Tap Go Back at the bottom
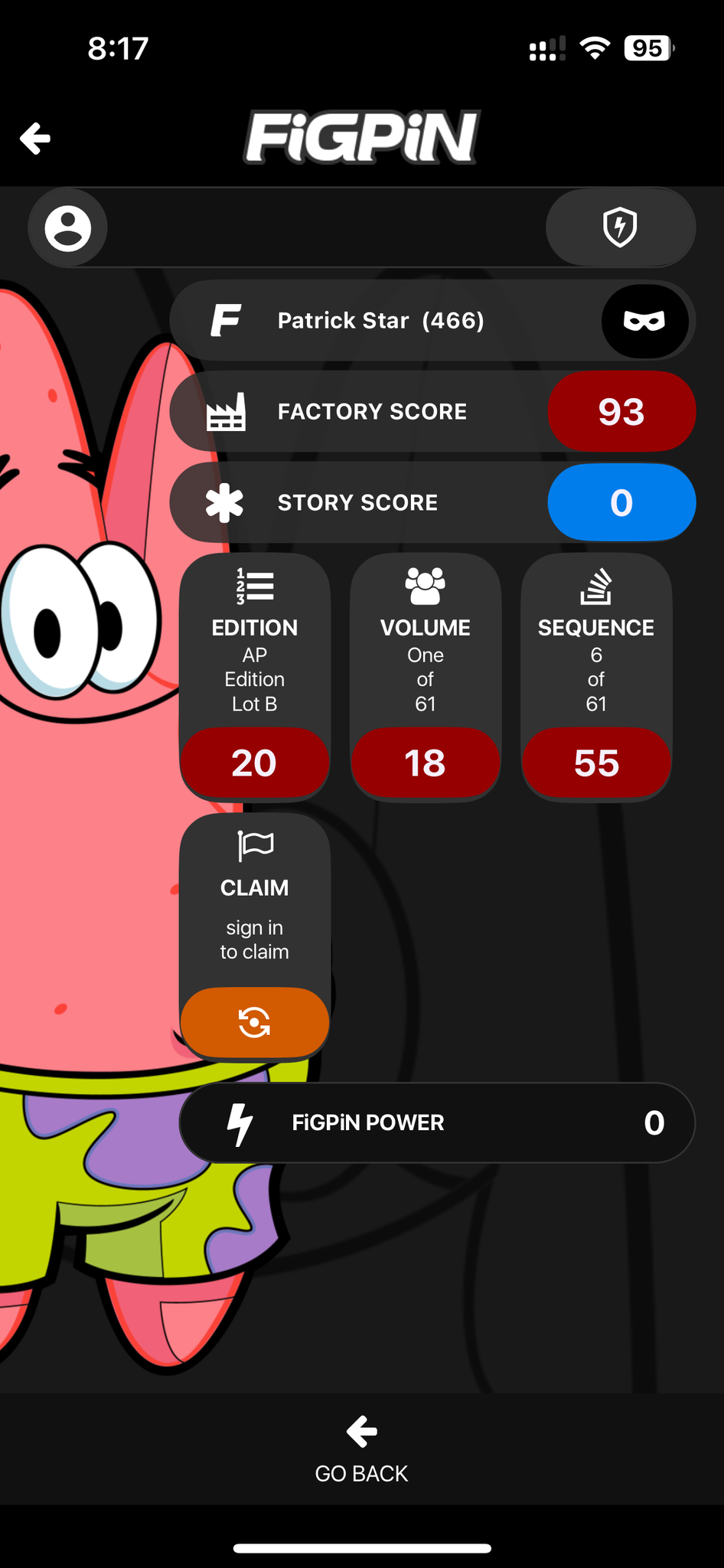The height and width of the screenshot is (1568, 724). 362,1449
